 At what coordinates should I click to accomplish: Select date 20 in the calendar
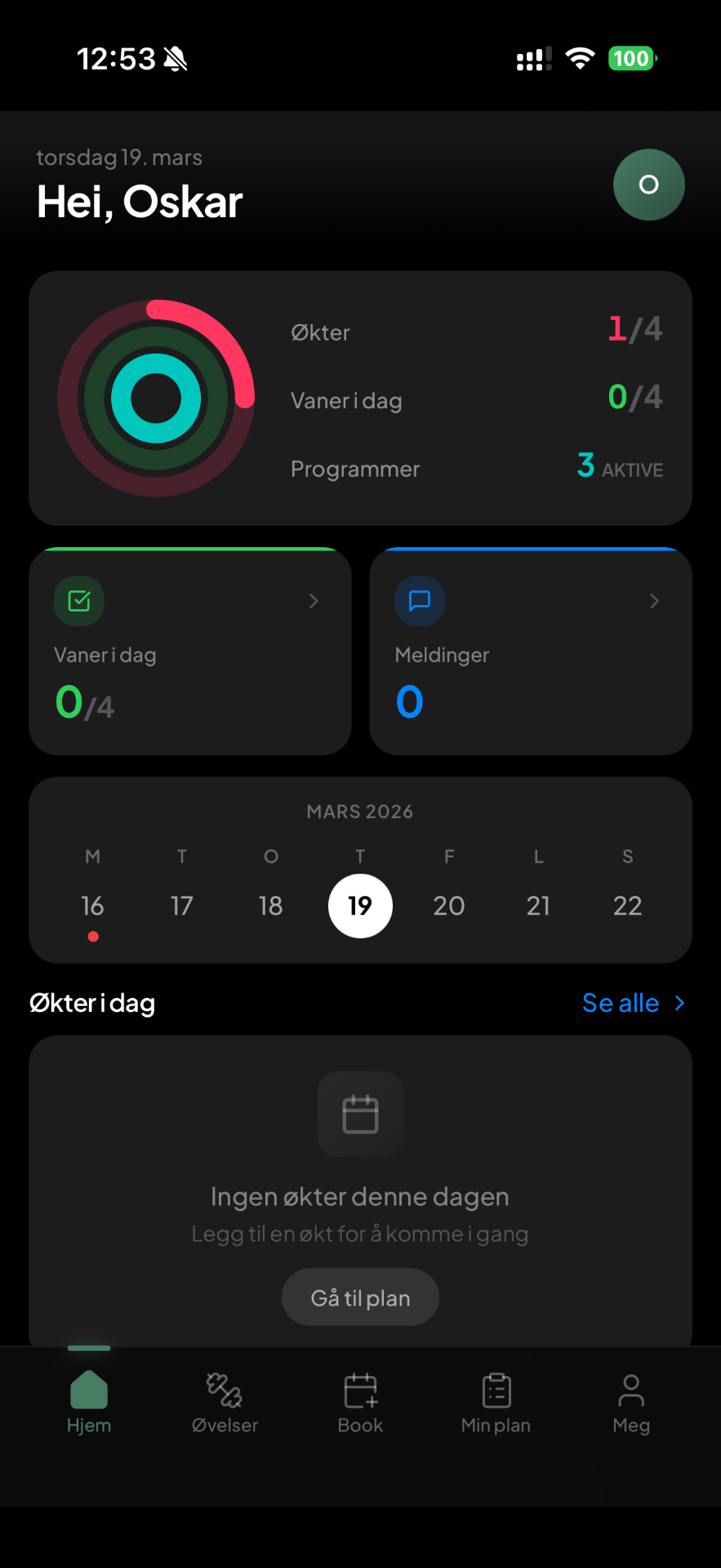click(449, 906)
